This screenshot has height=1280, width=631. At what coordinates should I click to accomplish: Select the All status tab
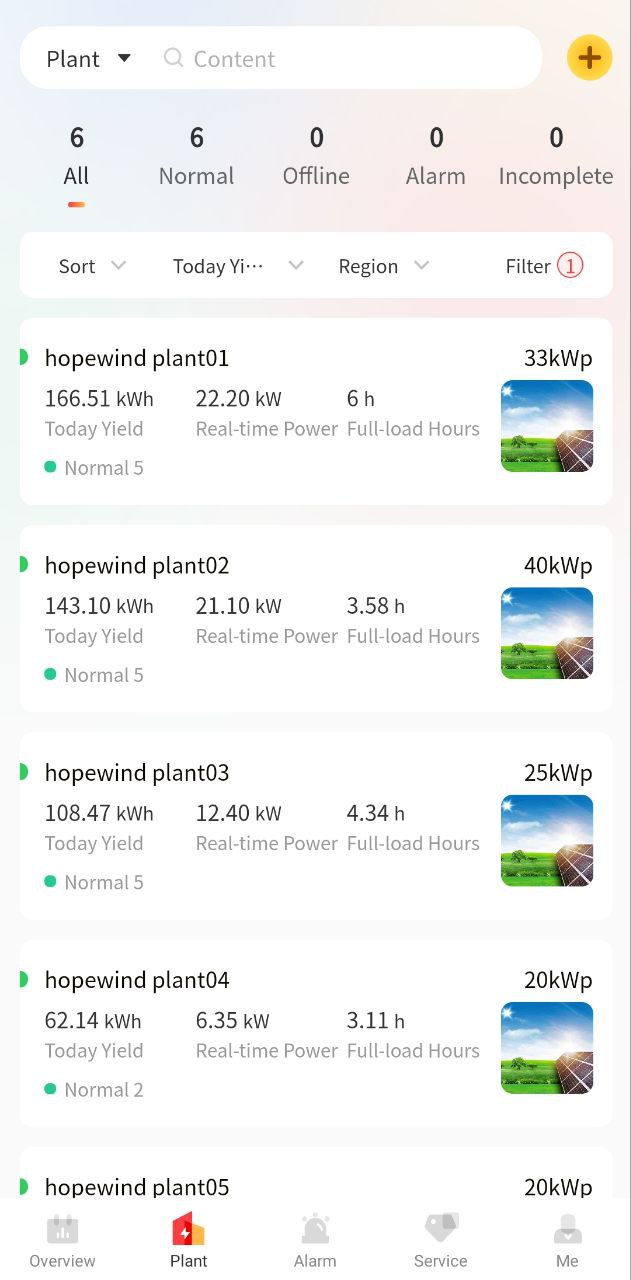click(76, 158)
